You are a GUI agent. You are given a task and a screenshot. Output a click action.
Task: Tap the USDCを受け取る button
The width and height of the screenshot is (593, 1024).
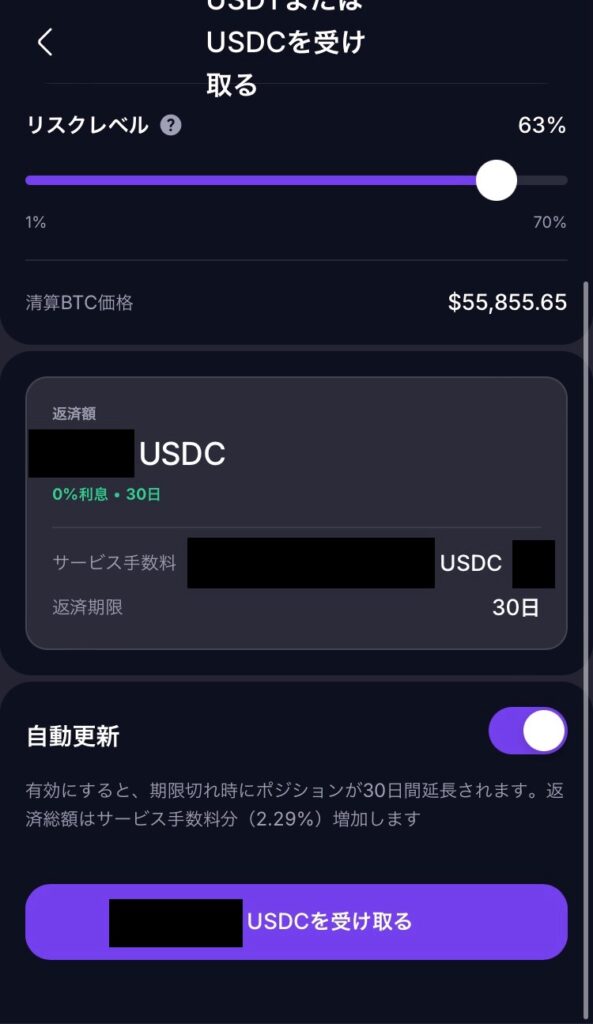[x=296, y=921]
